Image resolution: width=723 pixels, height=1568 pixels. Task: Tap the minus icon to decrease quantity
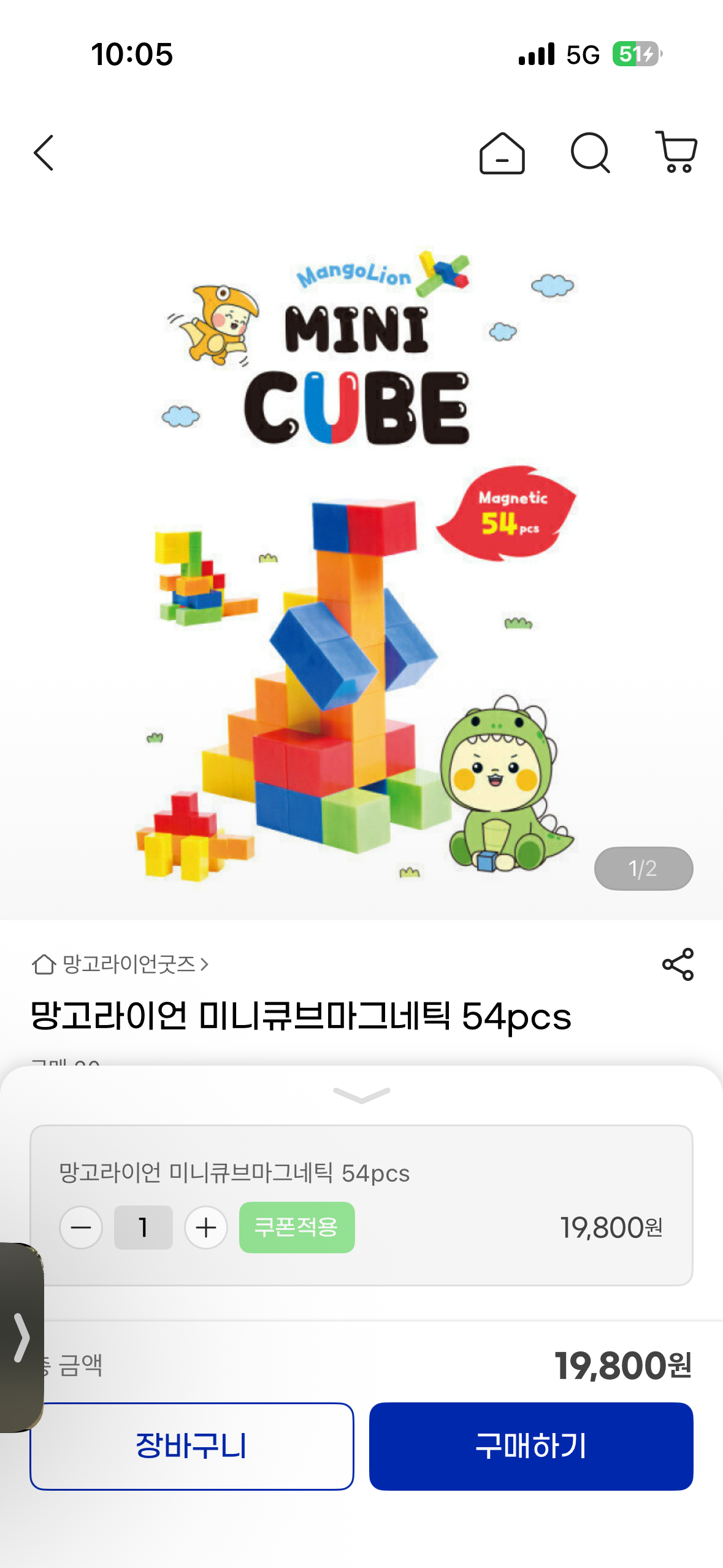coord(82,1227)
